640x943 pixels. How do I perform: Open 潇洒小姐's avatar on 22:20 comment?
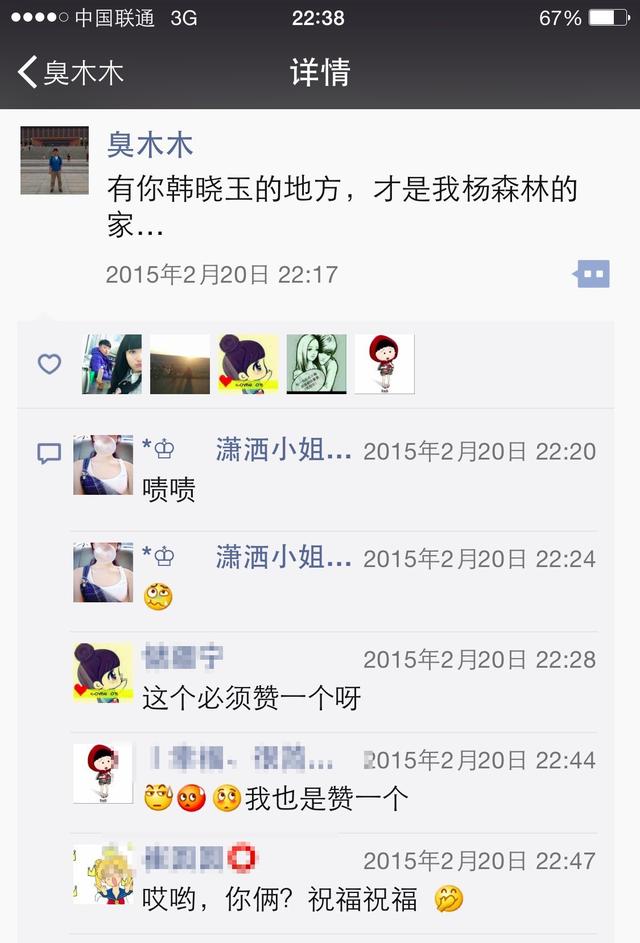click(x=102, y=464)
